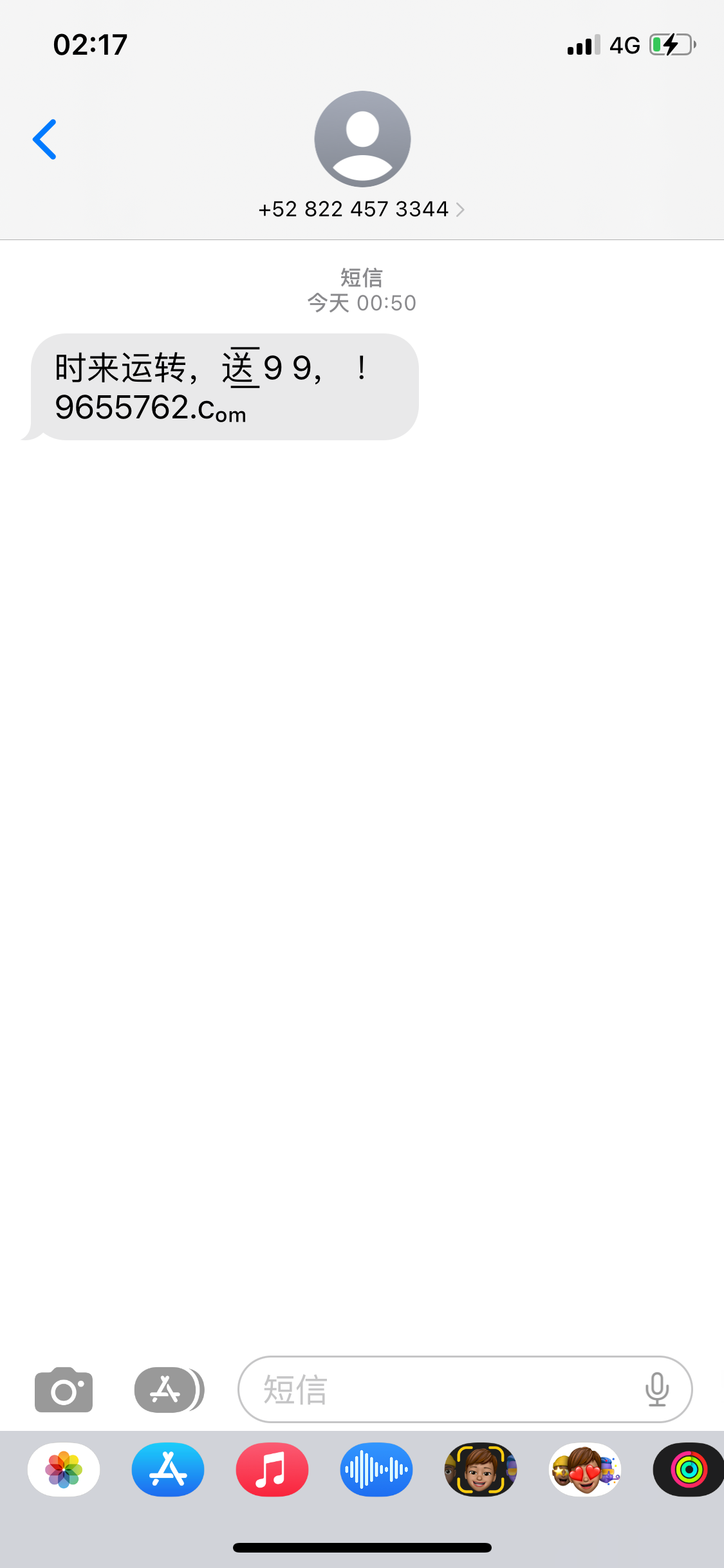
Task: Open the camera to attach a photo
Action: (x=63, y=1390)
